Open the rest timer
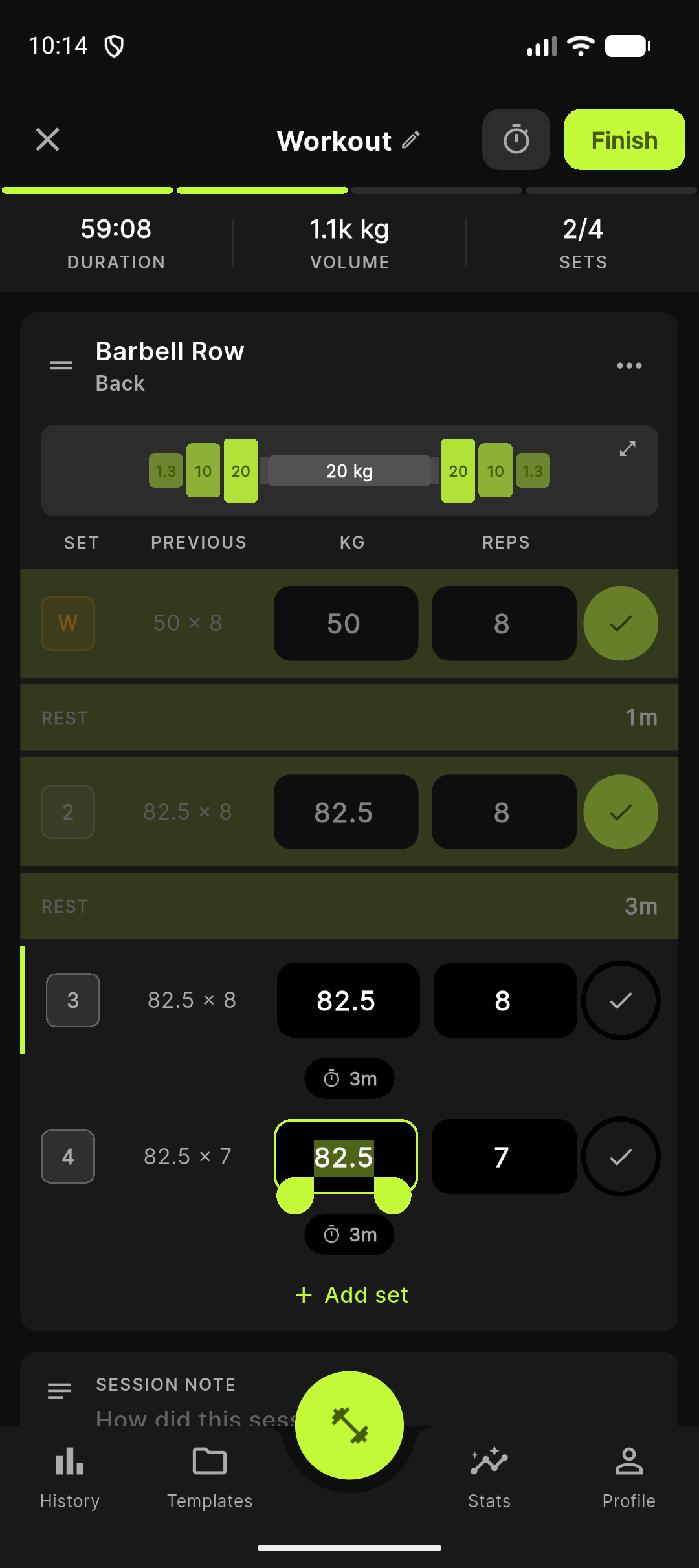 516,140
